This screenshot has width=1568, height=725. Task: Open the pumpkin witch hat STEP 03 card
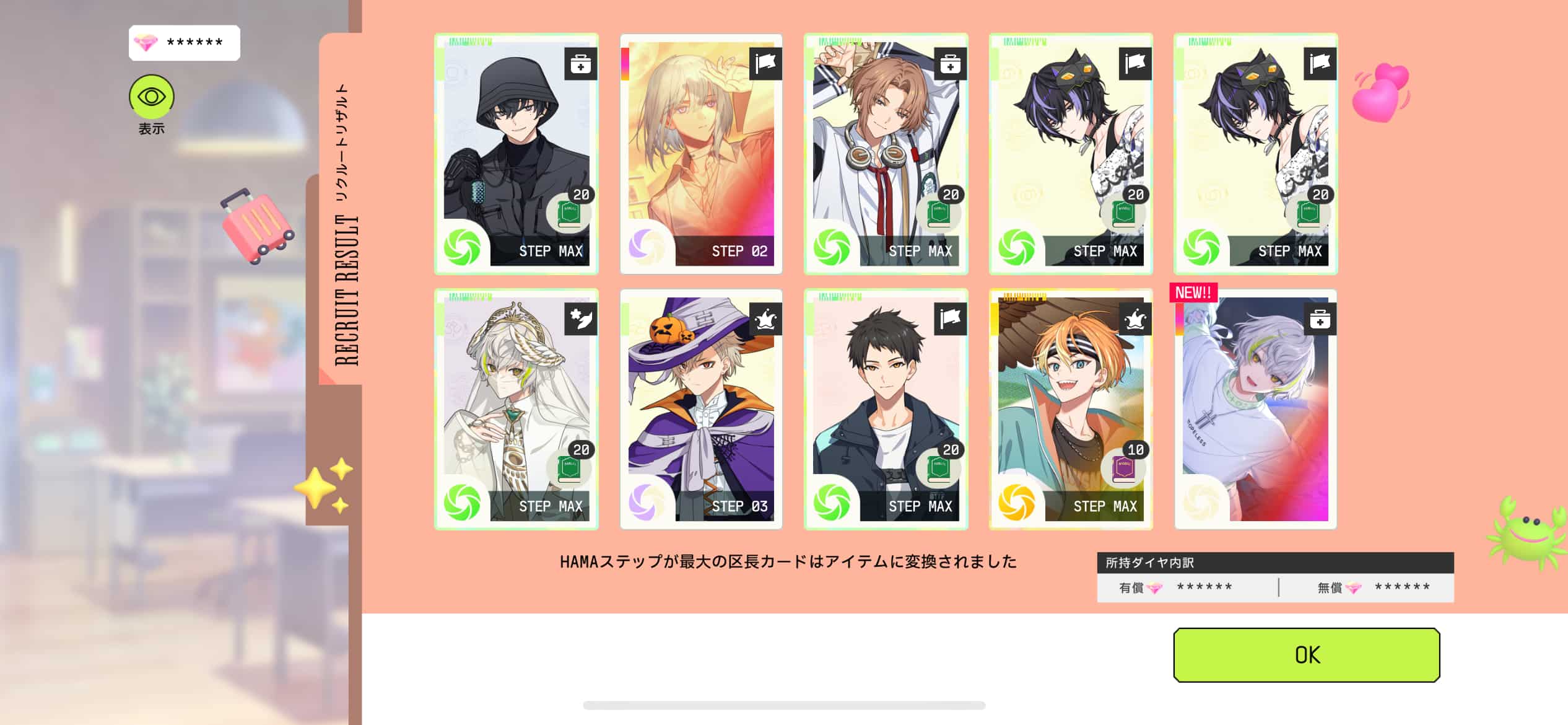coord(701,409)
